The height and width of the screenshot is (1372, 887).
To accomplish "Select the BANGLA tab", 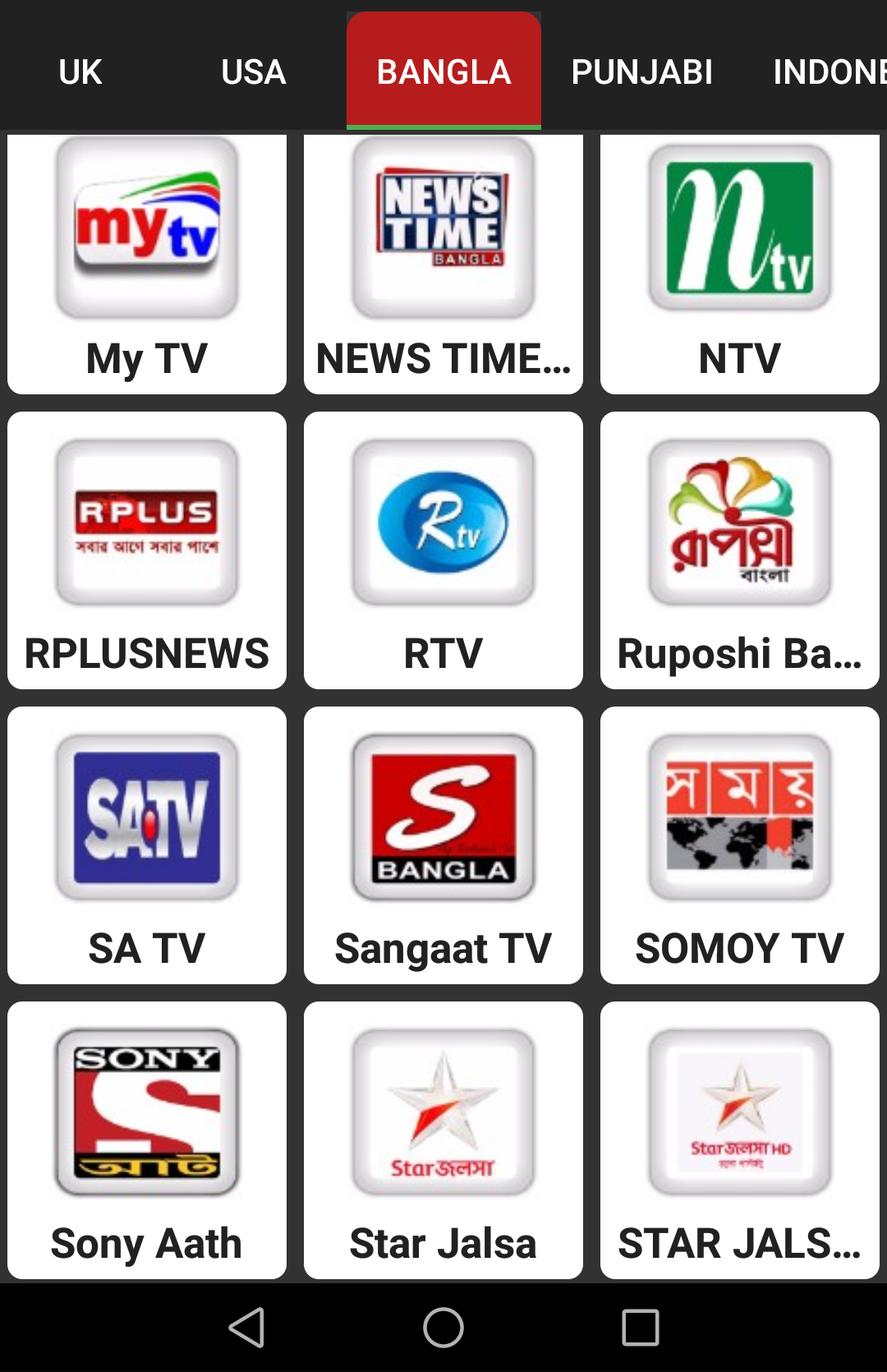I will (x=443, y=72).
